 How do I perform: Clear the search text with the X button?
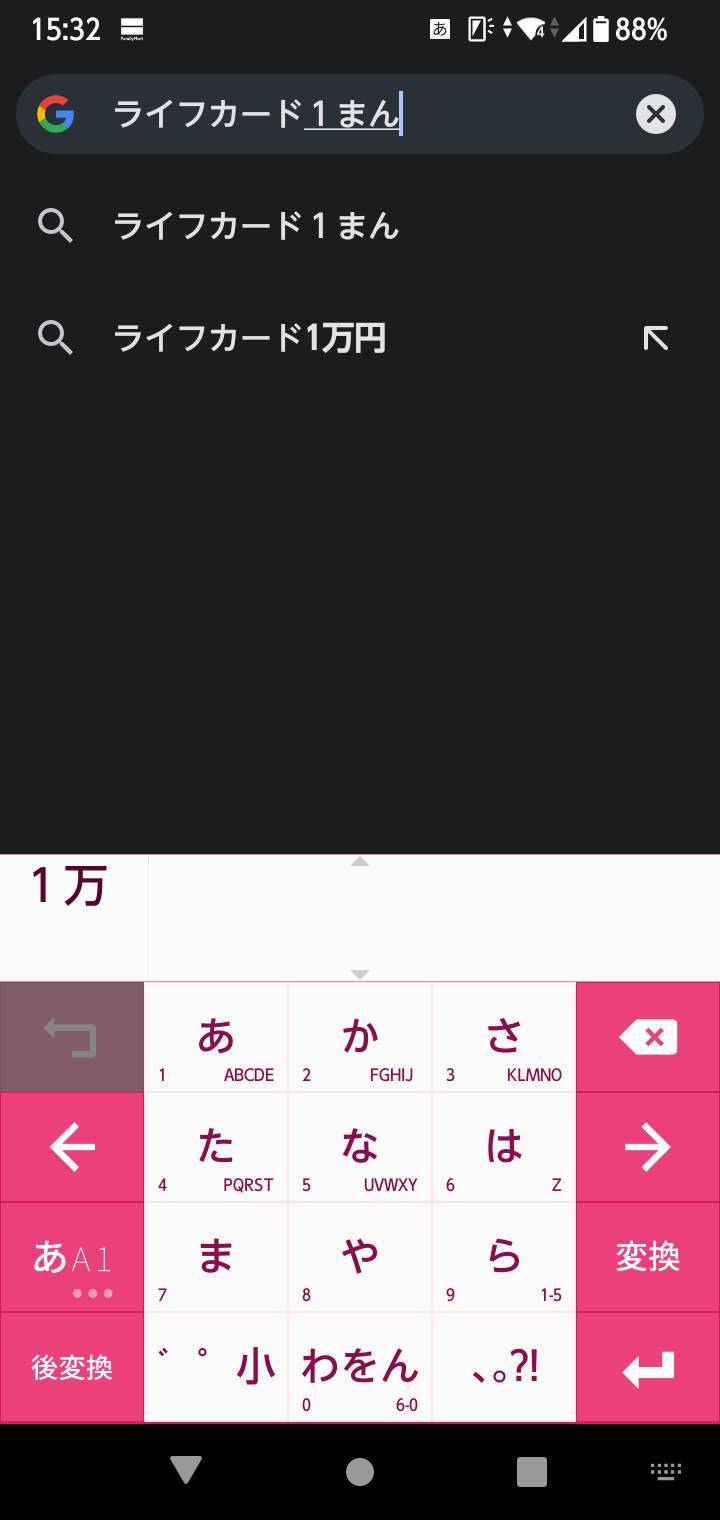(655, 114)
